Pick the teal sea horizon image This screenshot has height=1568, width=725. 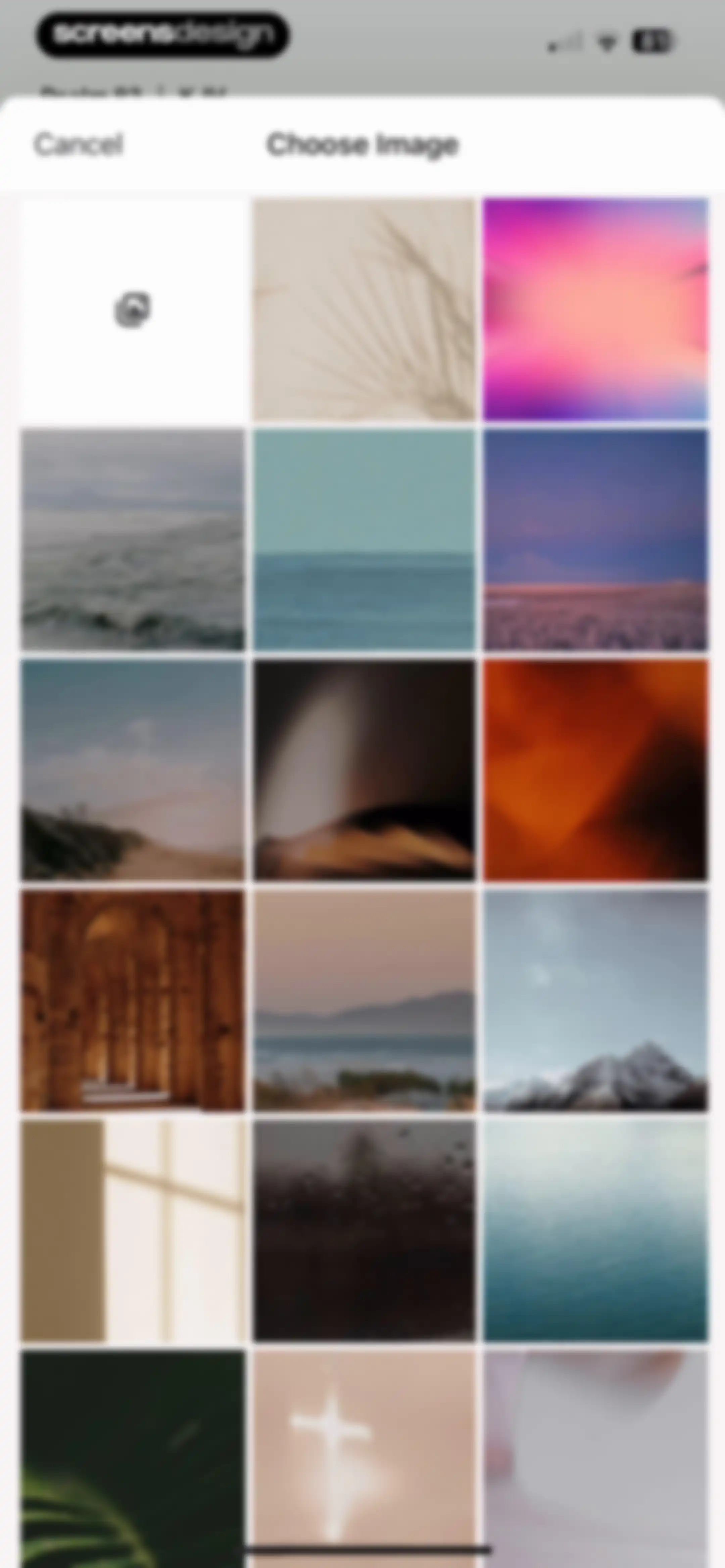pos(364,540)
